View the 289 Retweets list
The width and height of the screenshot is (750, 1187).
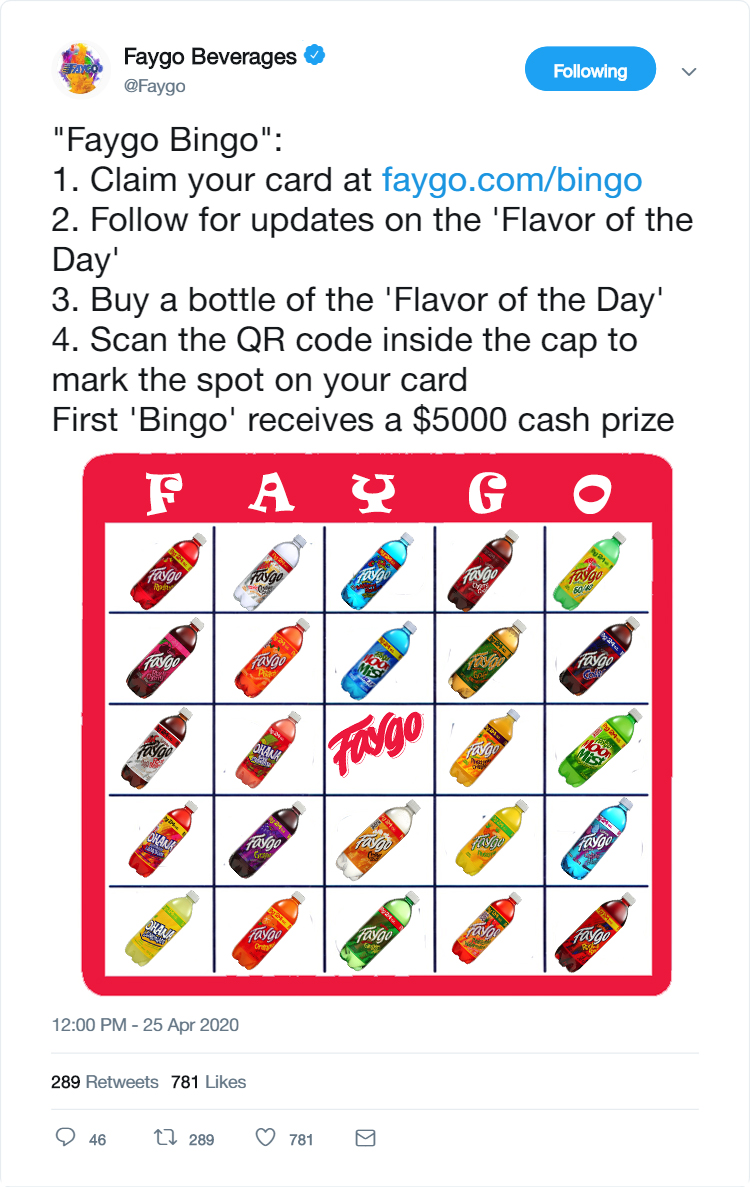pyautogui.click(x=105, y=1082)
